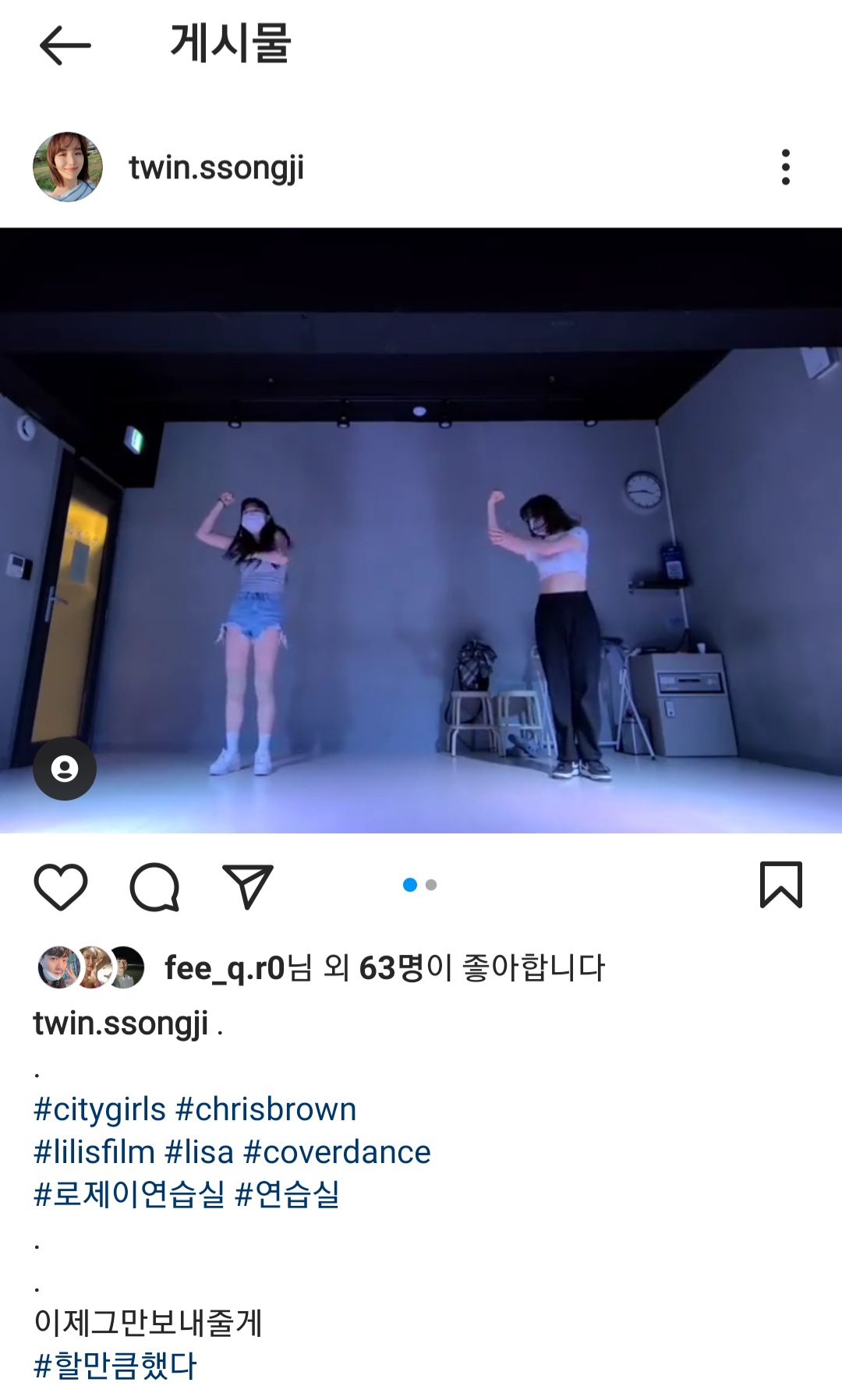Open comments on this post

click(154, 886)
